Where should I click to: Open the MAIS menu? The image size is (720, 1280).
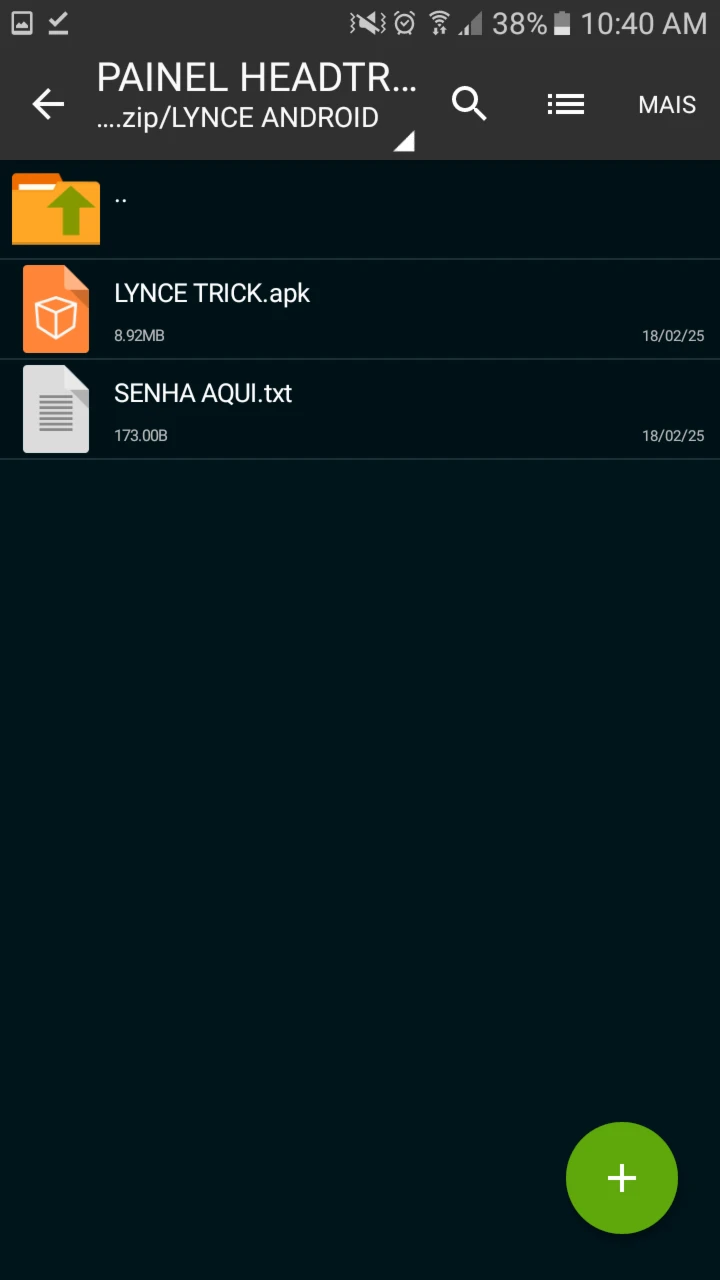[x=667, y=104]
